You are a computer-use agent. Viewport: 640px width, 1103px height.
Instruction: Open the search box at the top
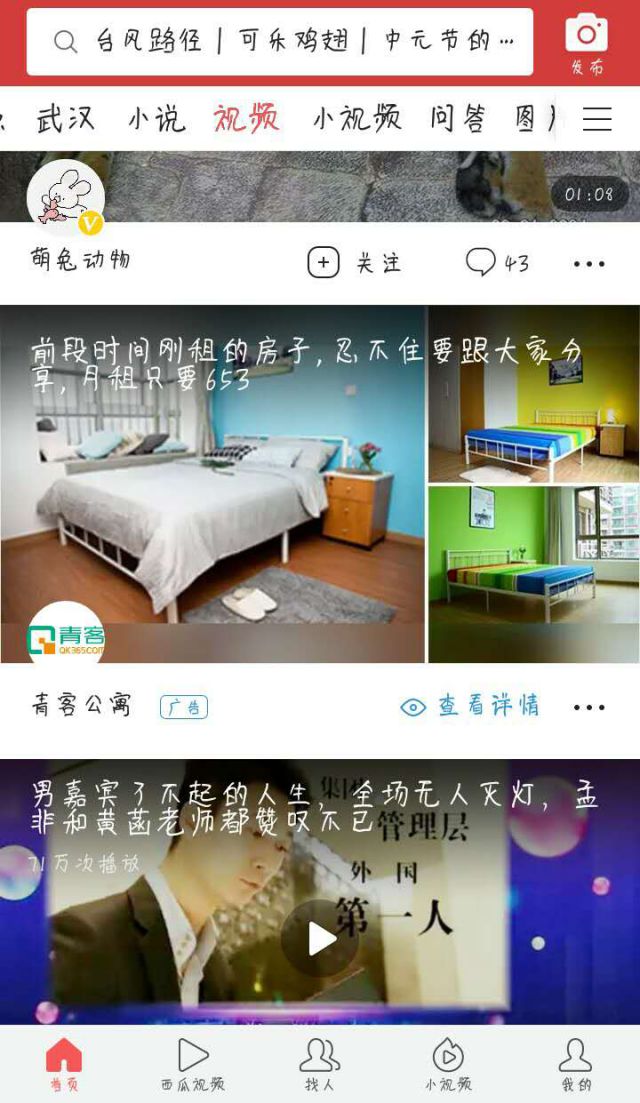(280, 42)
